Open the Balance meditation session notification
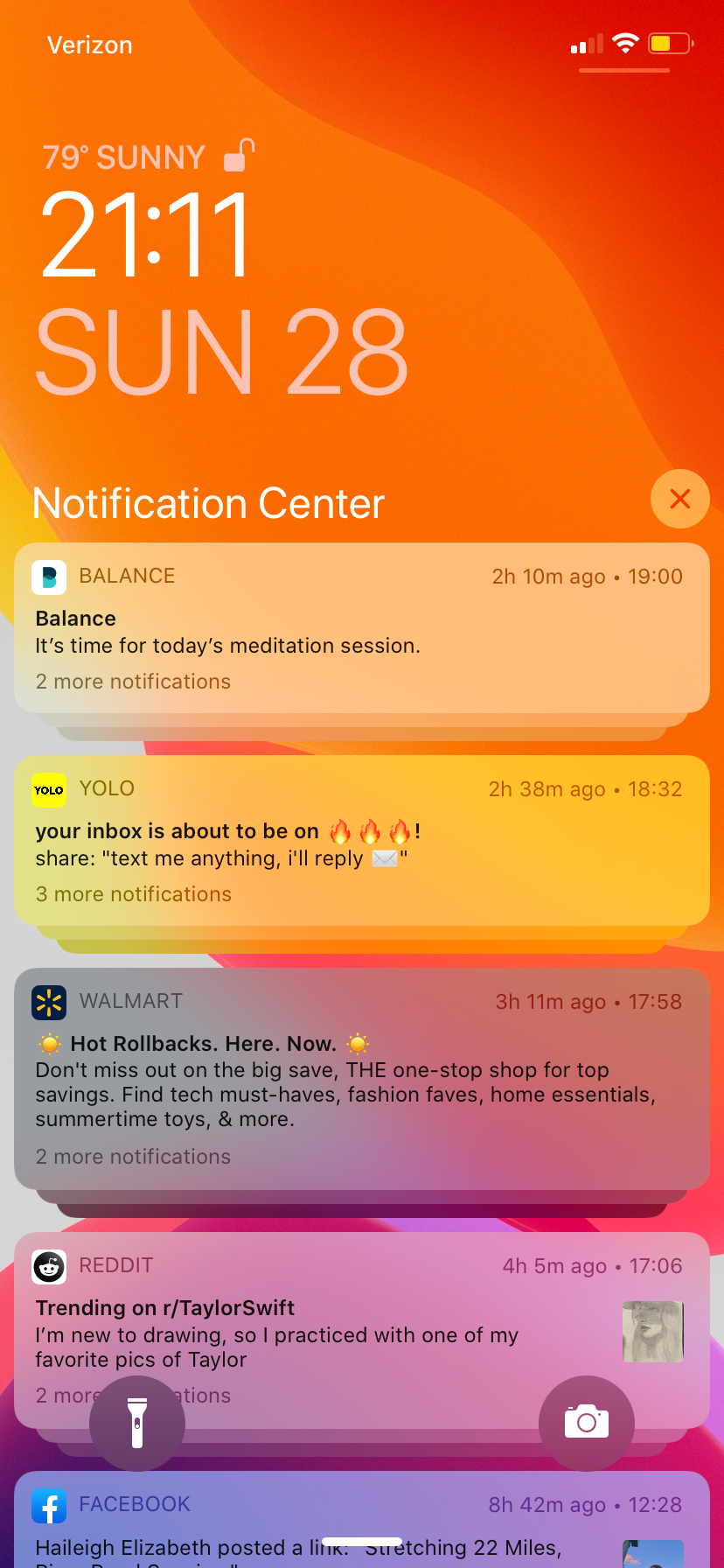The width and height of the screenshot is (724, 1568). pos(362,627)
